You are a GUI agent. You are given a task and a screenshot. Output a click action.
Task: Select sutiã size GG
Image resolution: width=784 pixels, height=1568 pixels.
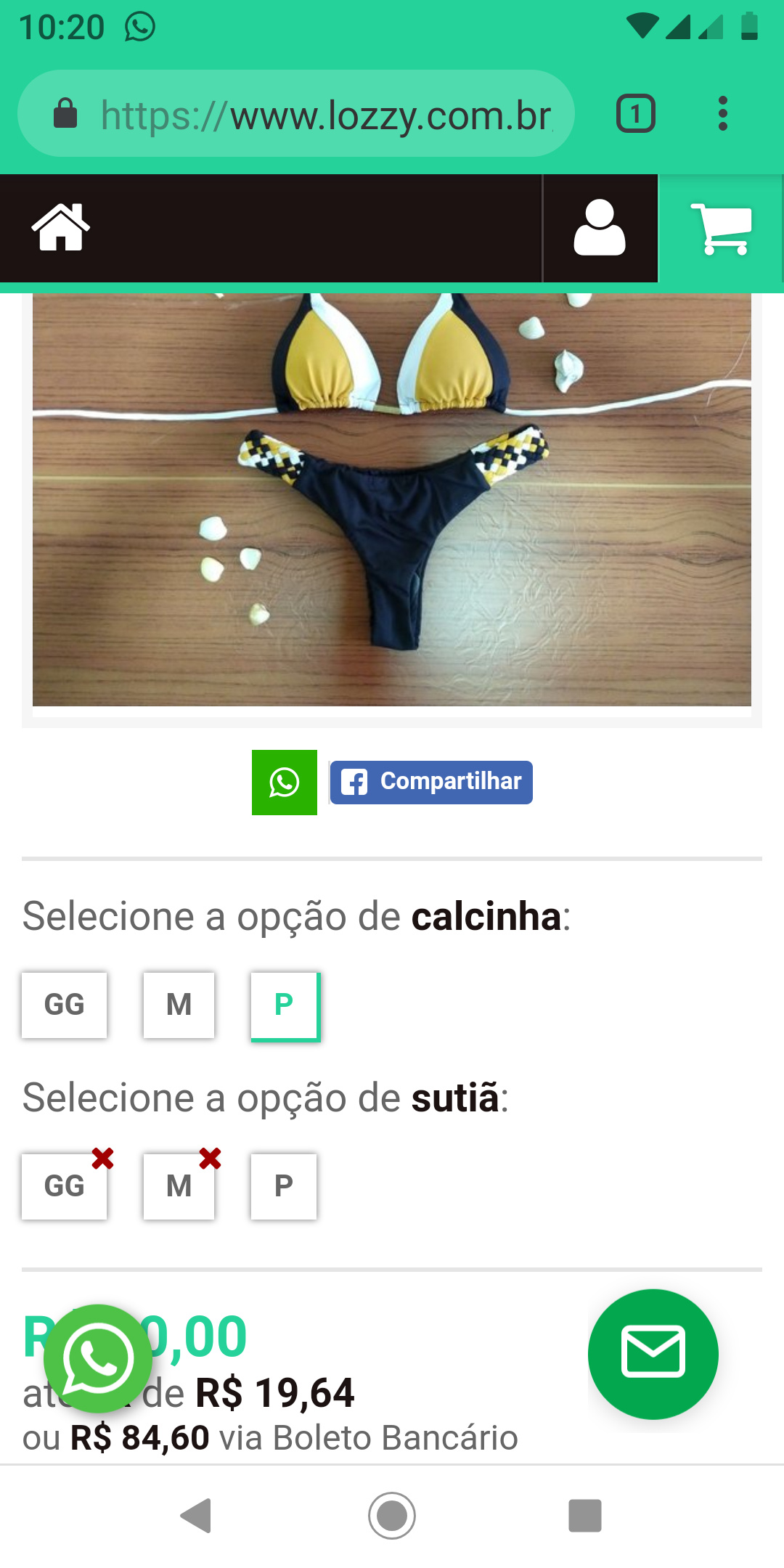click(65, 1186)
